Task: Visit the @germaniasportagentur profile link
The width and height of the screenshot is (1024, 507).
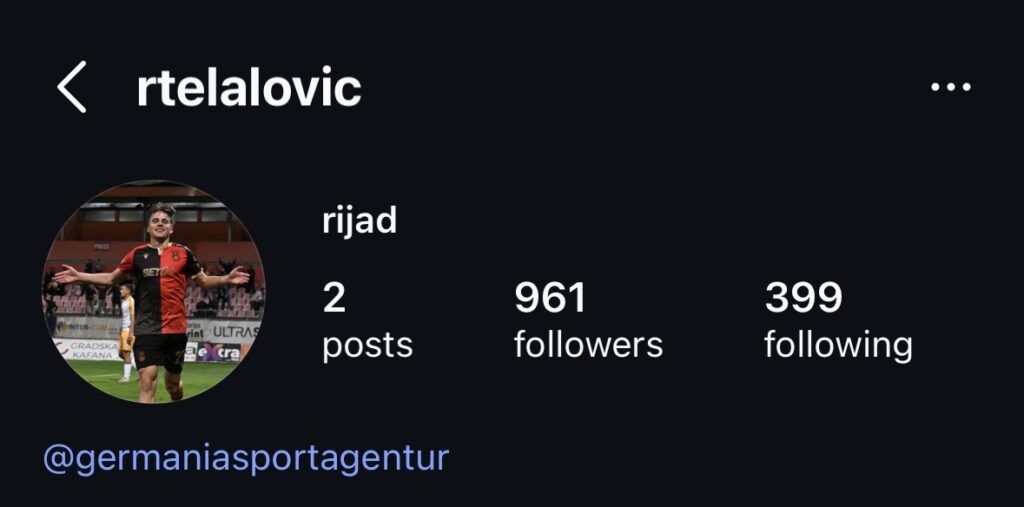Action: (246, 458)
